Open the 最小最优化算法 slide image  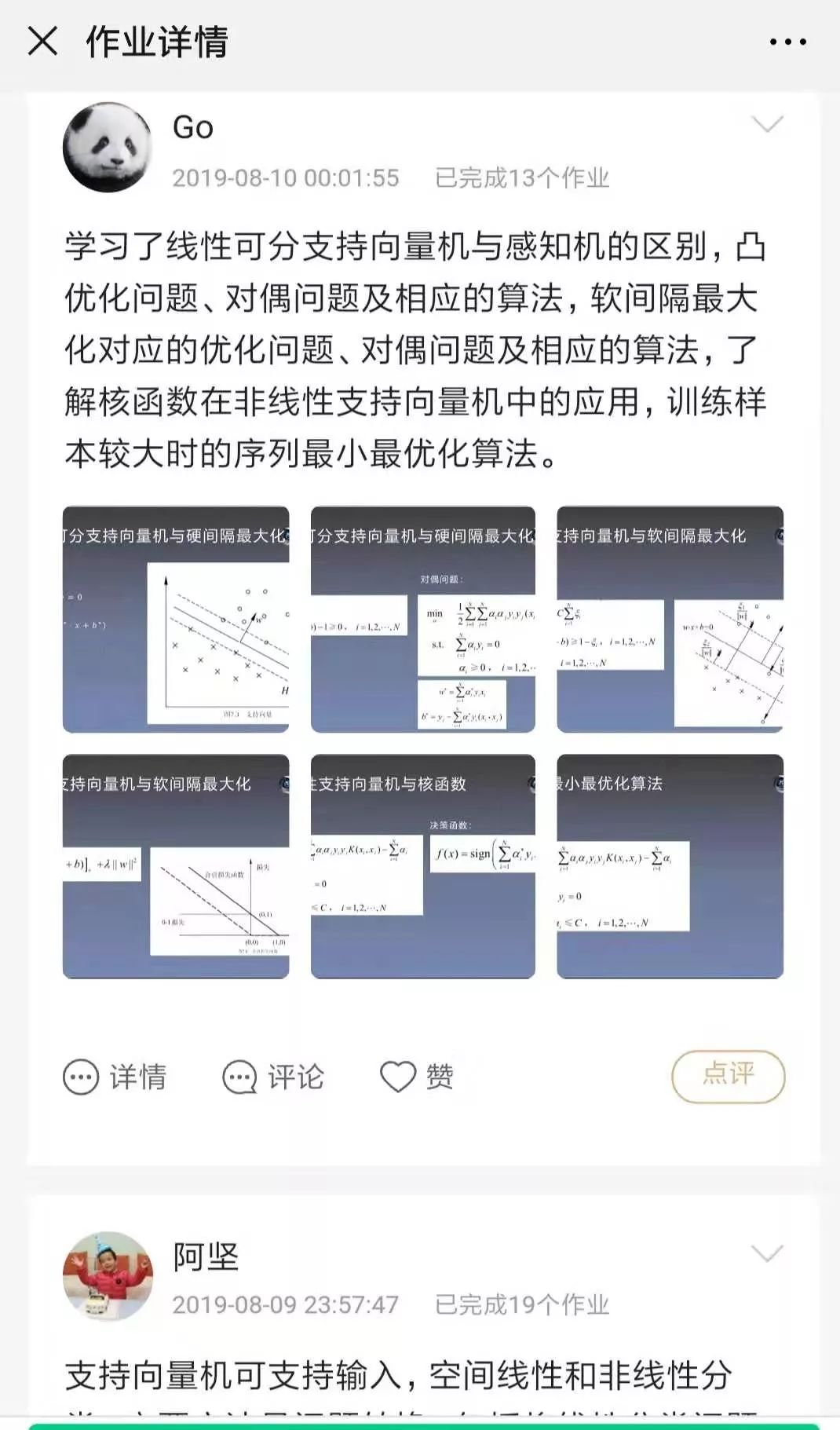(x=670, y=866)
